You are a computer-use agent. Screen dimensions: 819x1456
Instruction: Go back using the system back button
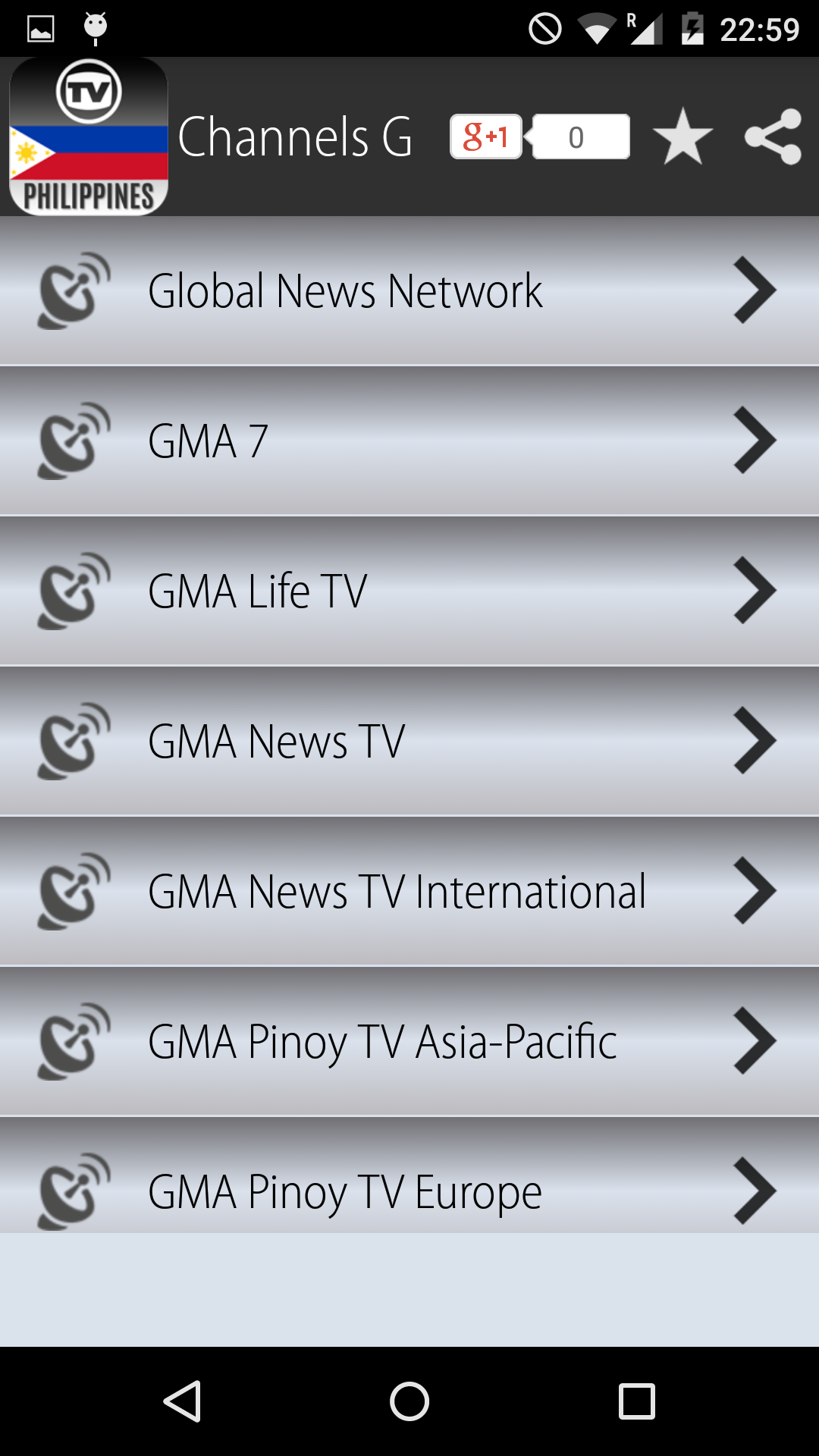[182, 1401]
